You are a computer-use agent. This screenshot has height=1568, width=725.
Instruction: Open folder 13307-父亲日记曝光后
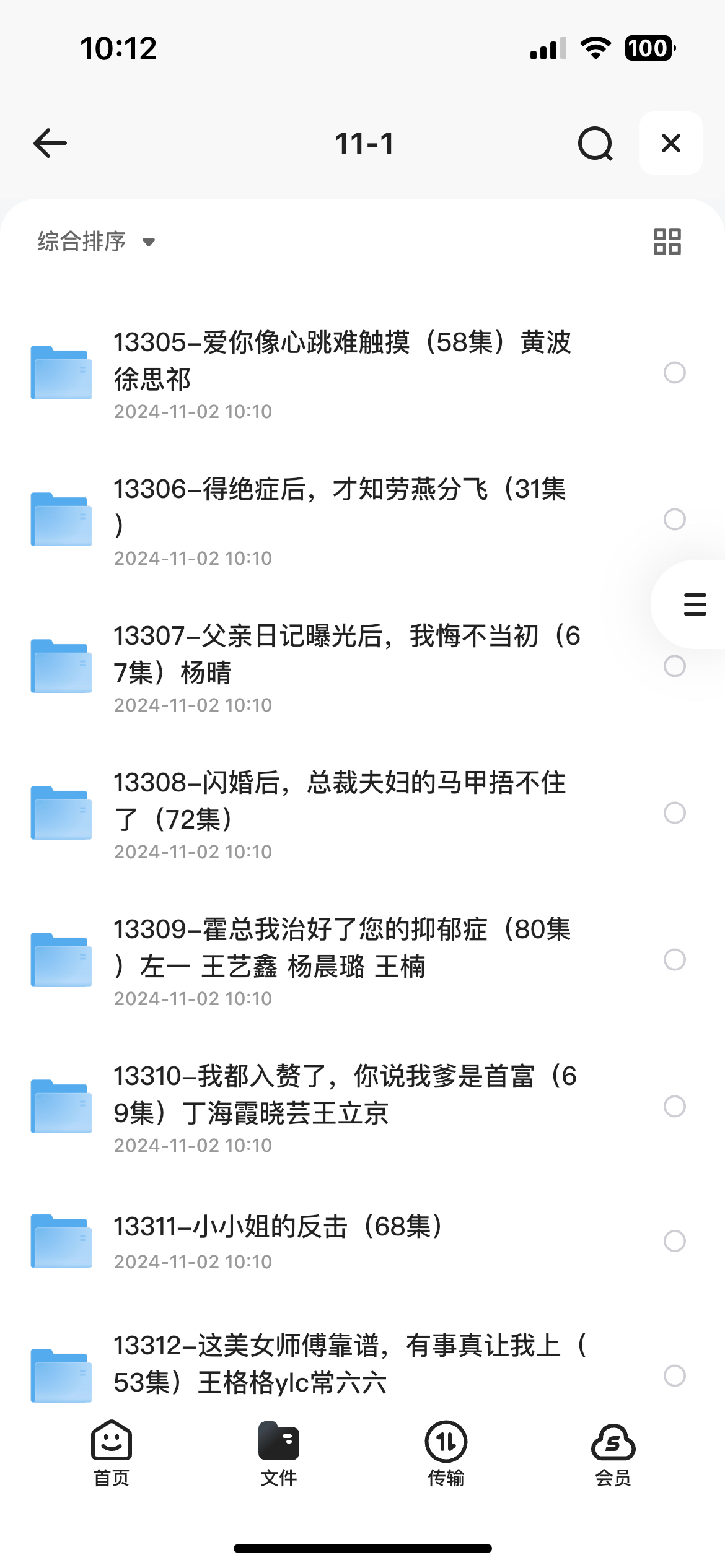362,666
